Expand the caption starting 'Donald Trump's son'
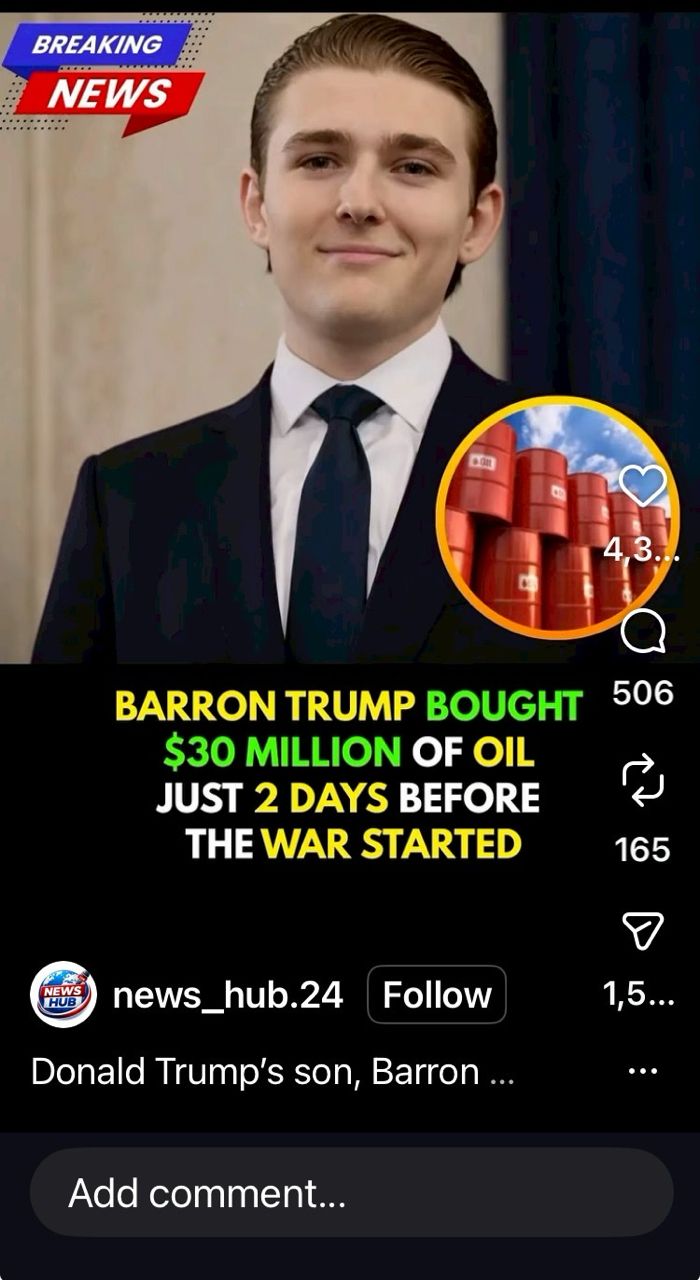 pos(272,1072)
